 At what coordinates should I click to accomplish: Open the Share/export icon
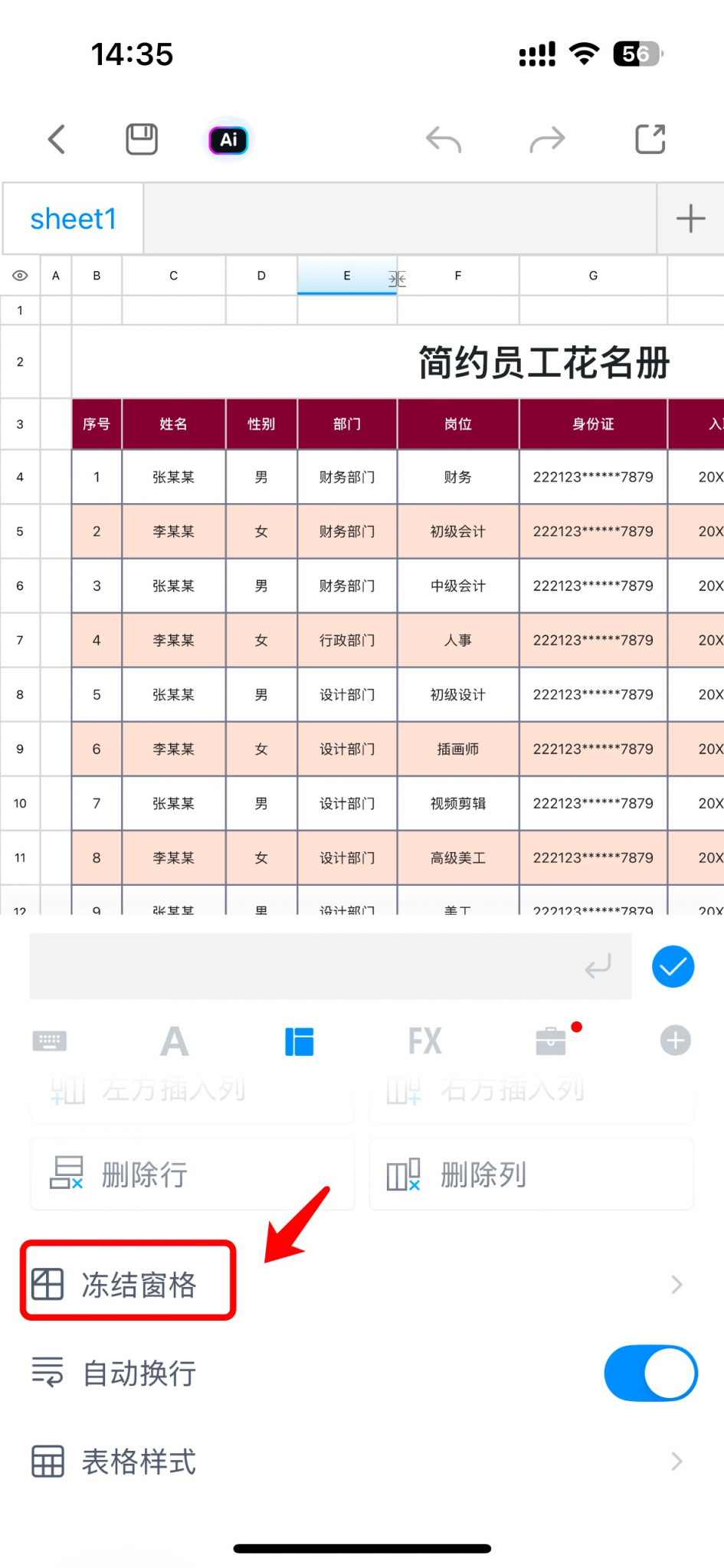[x=650, y=139]
